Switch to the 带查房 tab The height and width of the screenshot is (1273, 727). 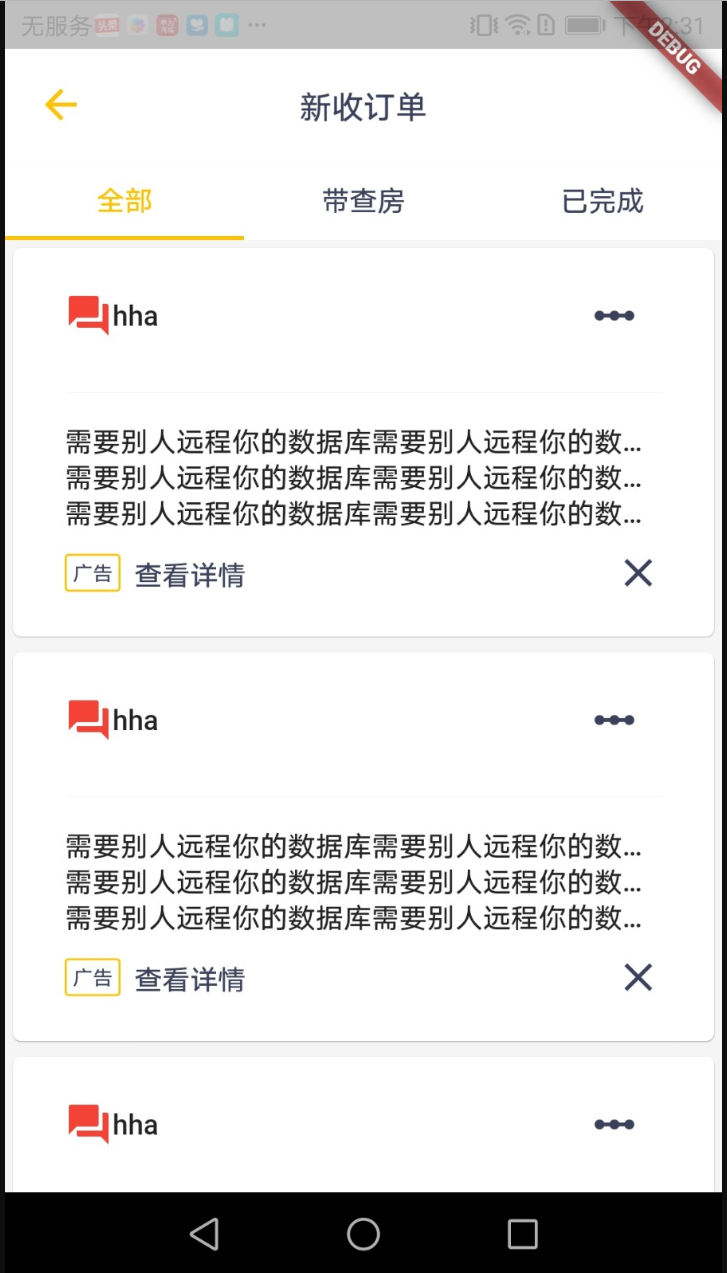click(363, 201)
